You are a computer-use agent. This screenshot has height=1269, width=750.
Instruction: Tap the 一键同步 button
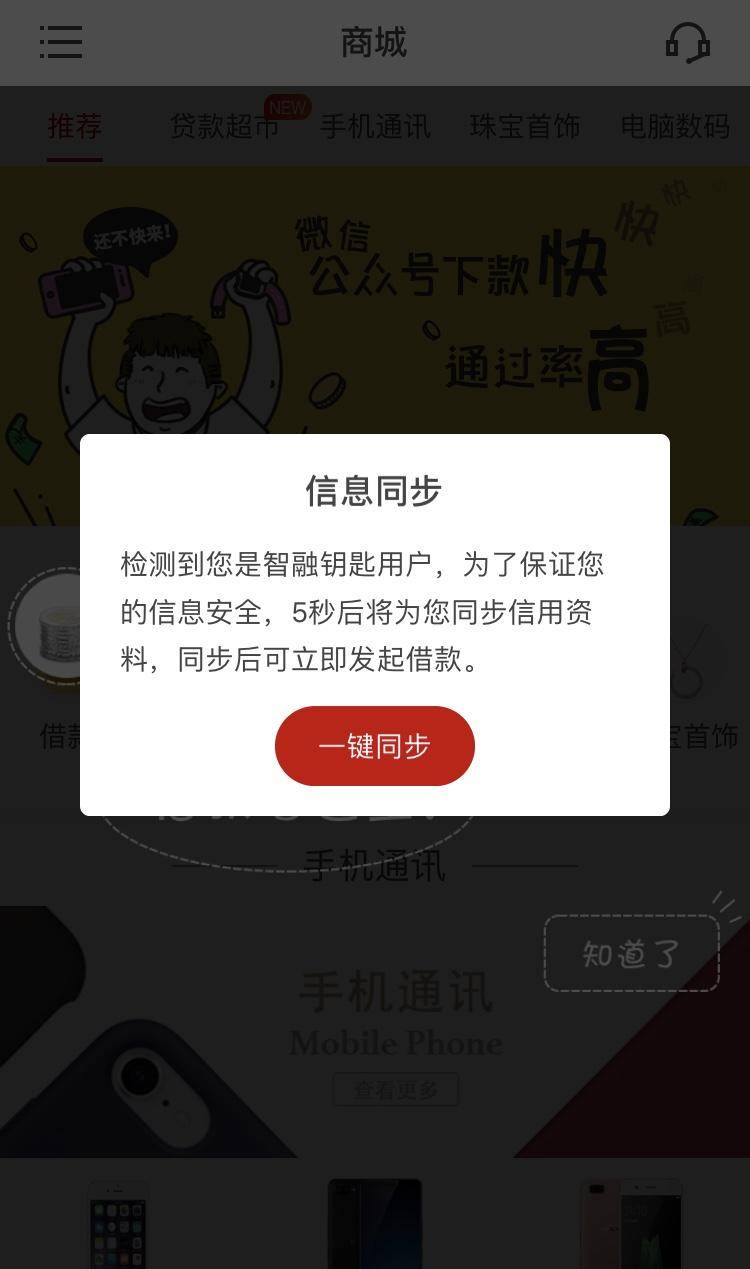pyautogui.click(x=374, y=746)
